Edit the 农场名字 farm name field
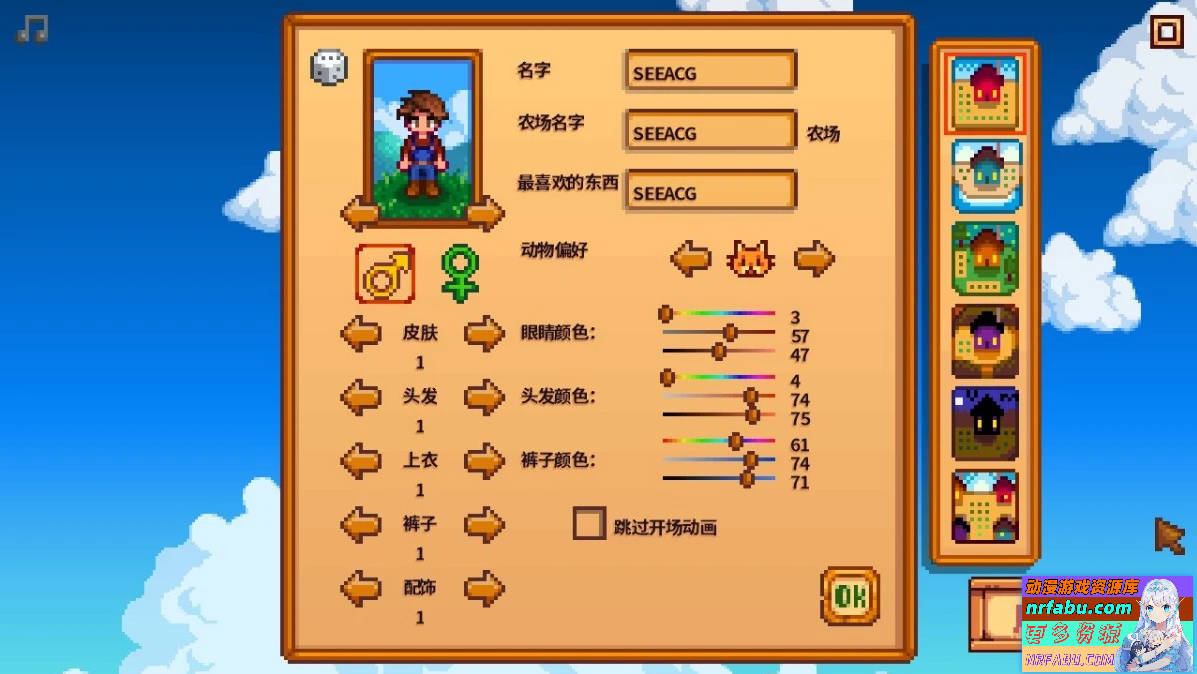Viewport: 1197px width, 674px height. point(710,132)
